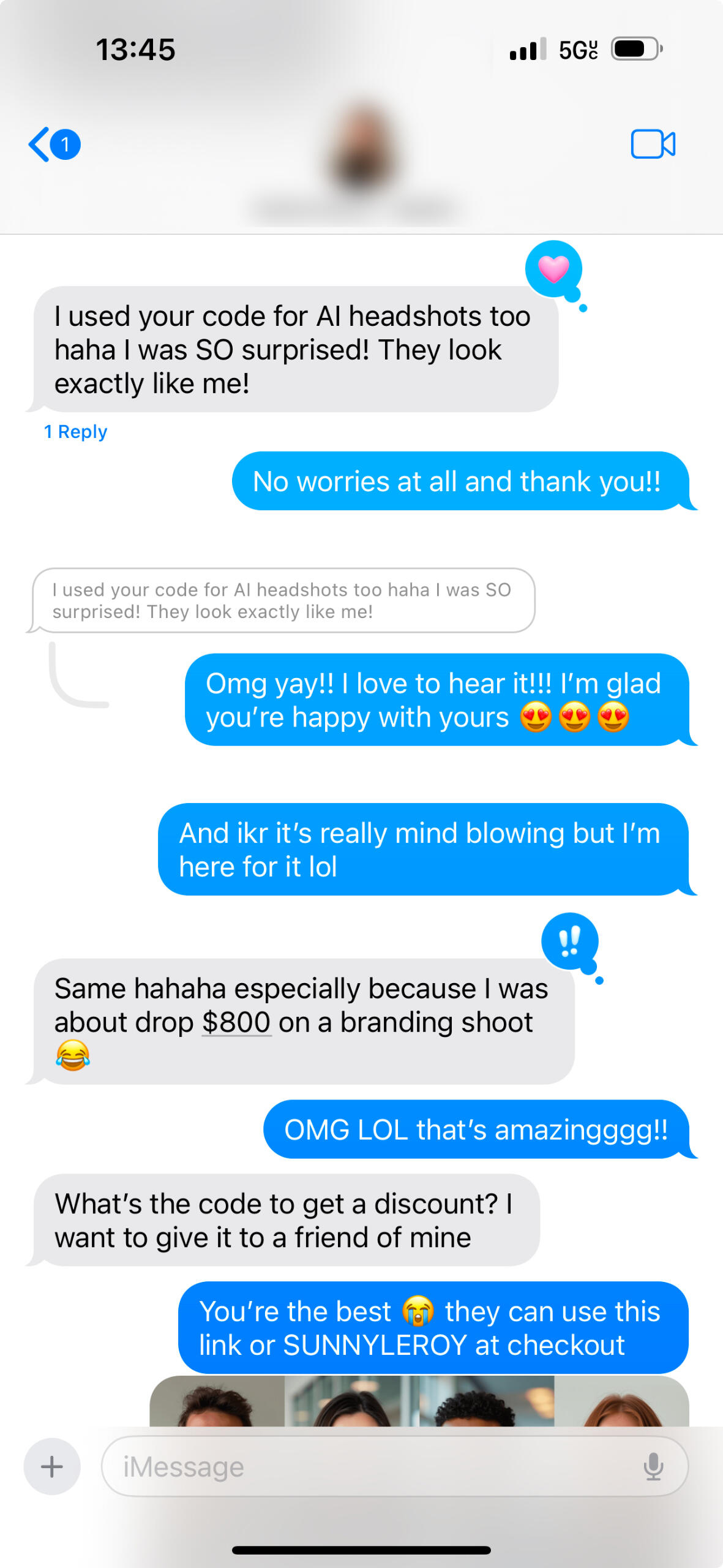Open the blurred contact profile header
This screenshot has width=723, height=1568.
pos(362,160)
